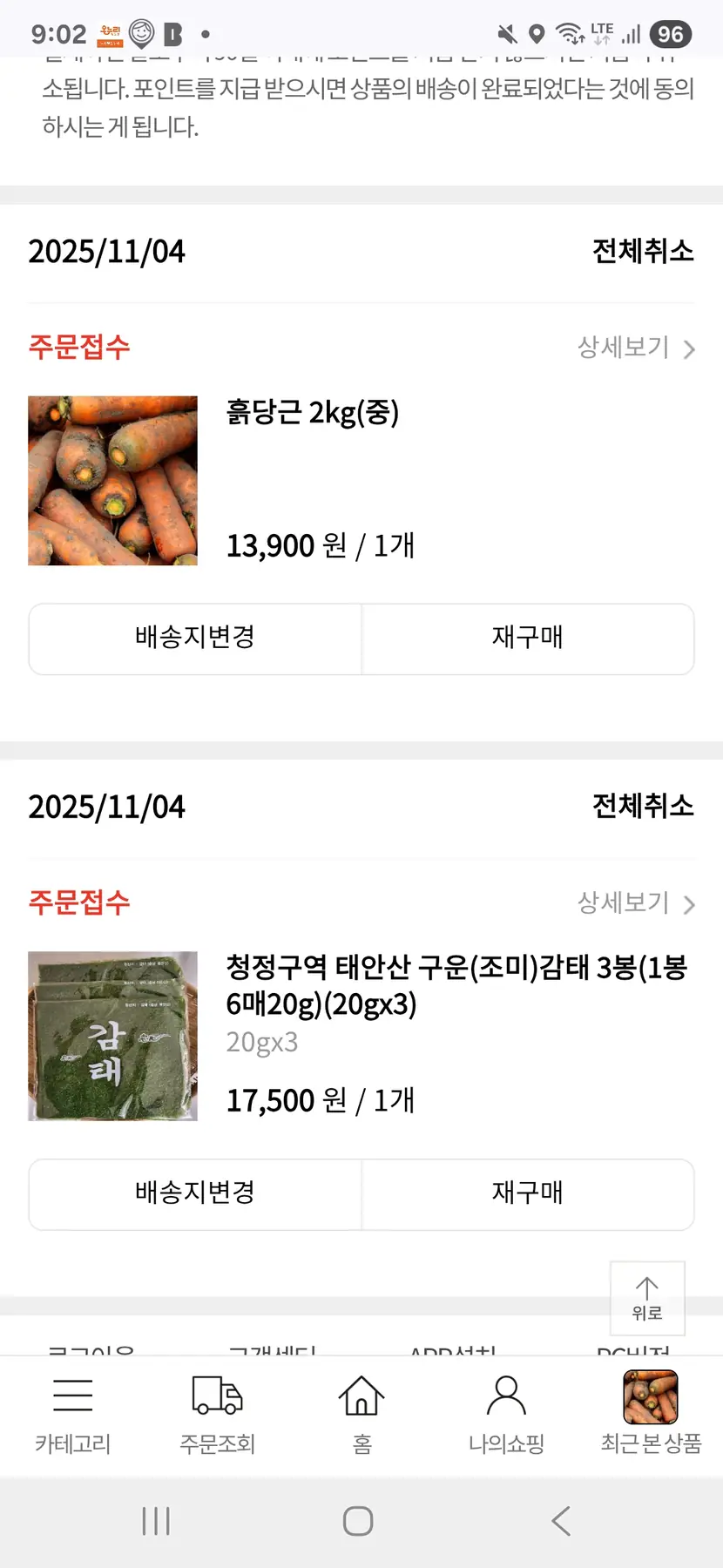Tap the system back button
The height and width of the screenshot is (1568, 723).
coord(562,1521)
